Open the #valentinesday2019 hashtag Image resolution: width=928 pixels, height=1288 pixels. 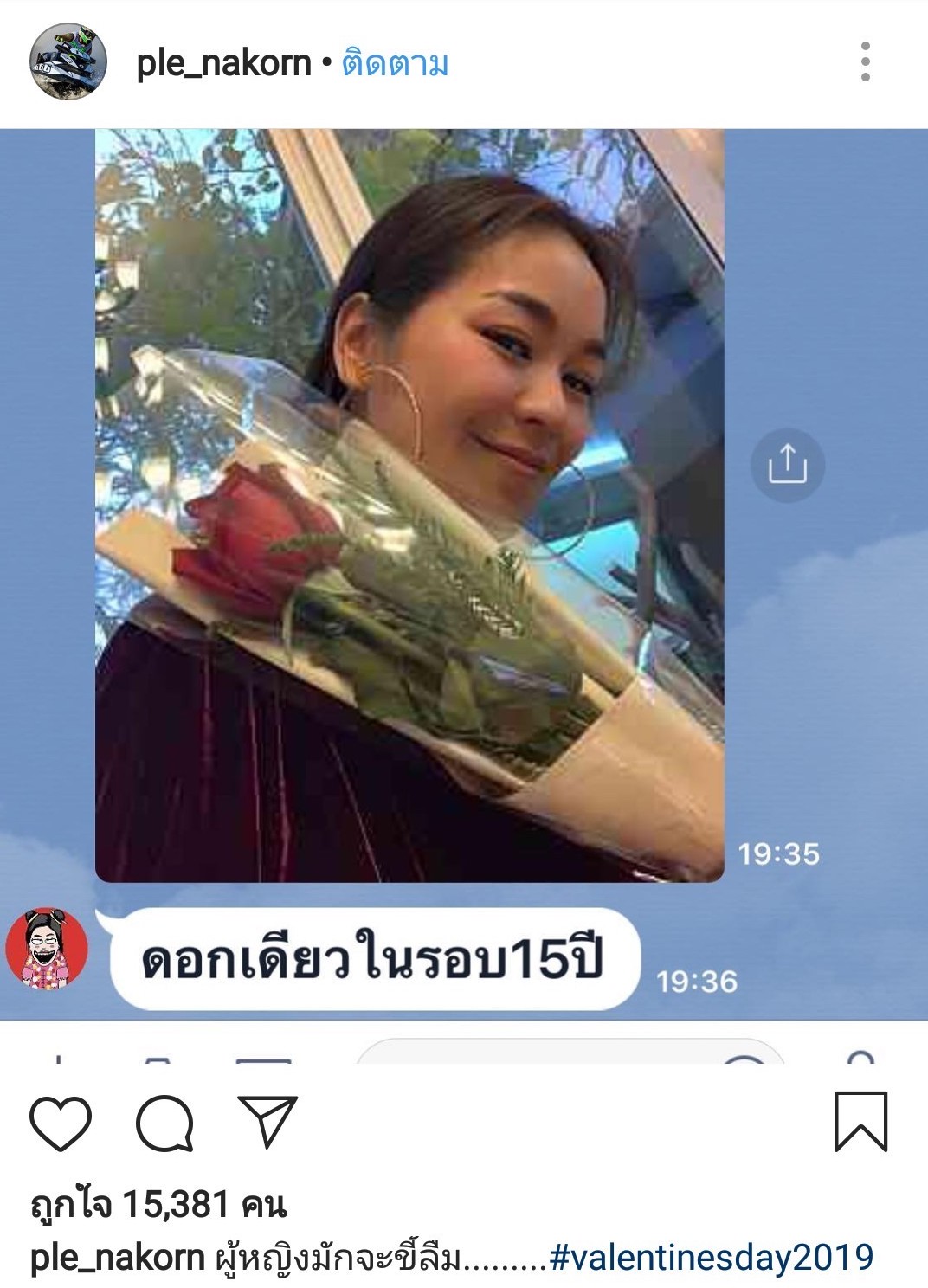[712, 1257]
